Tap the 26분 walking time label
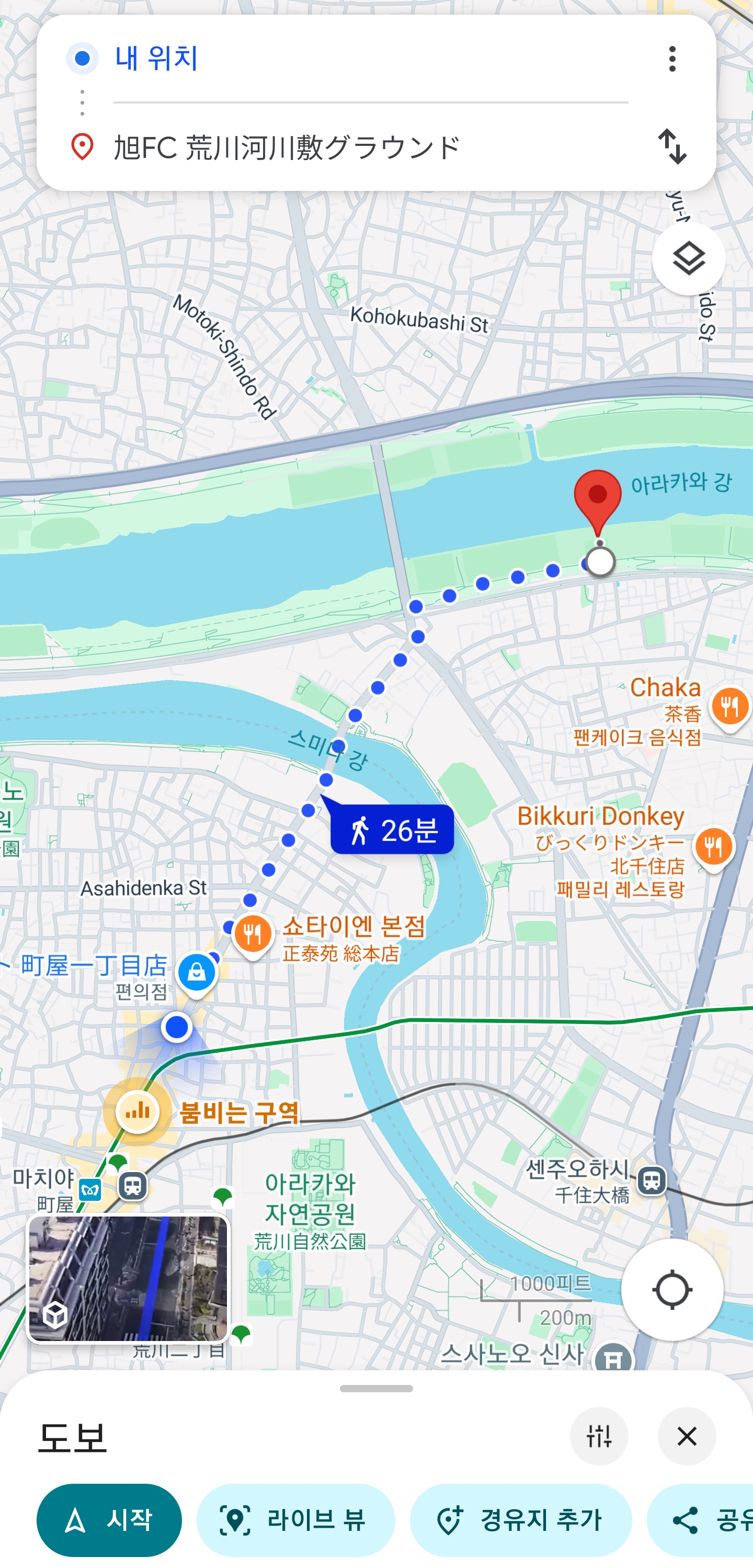The width and height of the screenshot is (753, 1568). (392, 830)
